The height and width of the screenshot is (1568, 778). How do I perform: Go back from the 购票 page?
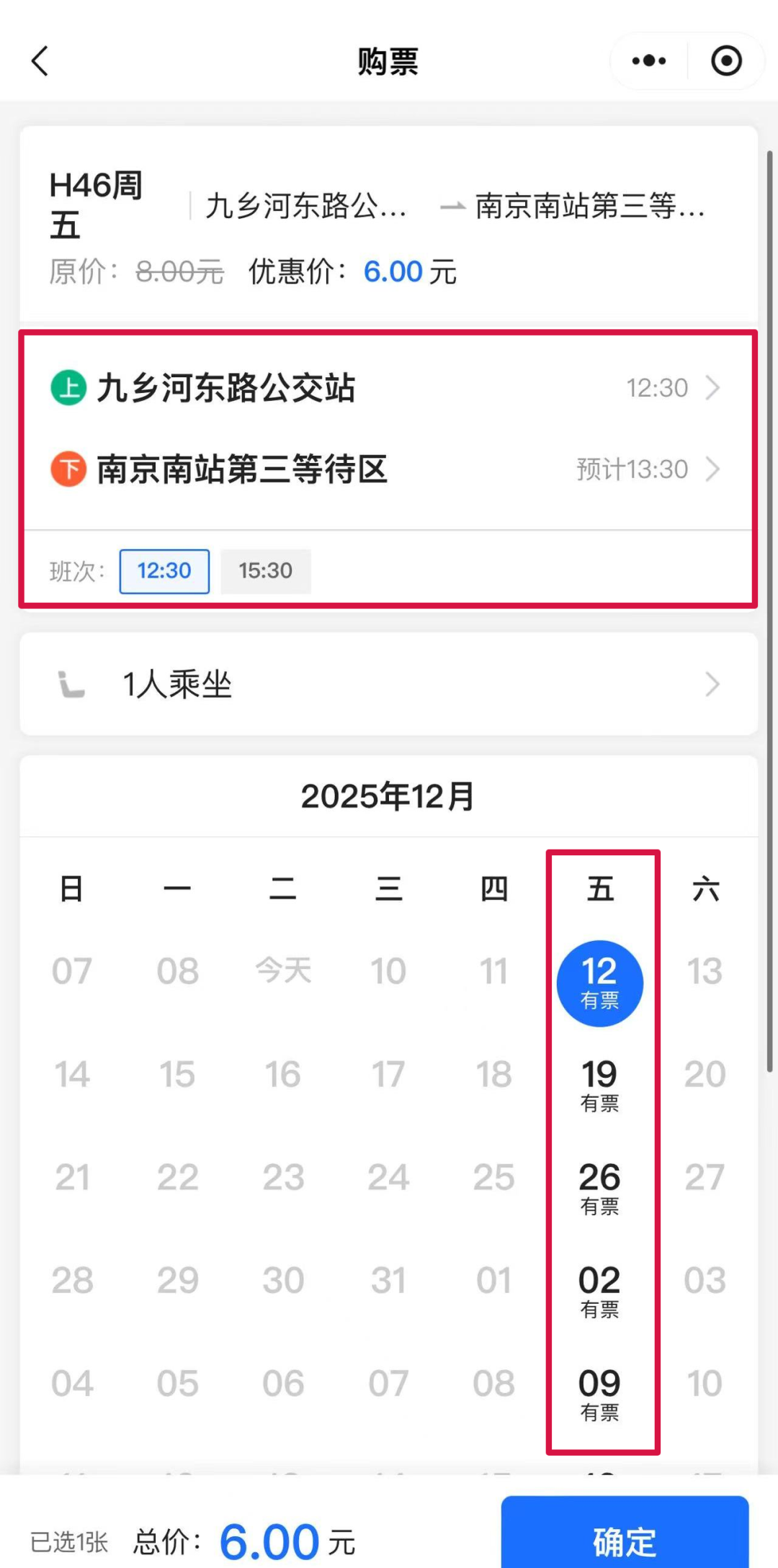[x=40, y=61]
